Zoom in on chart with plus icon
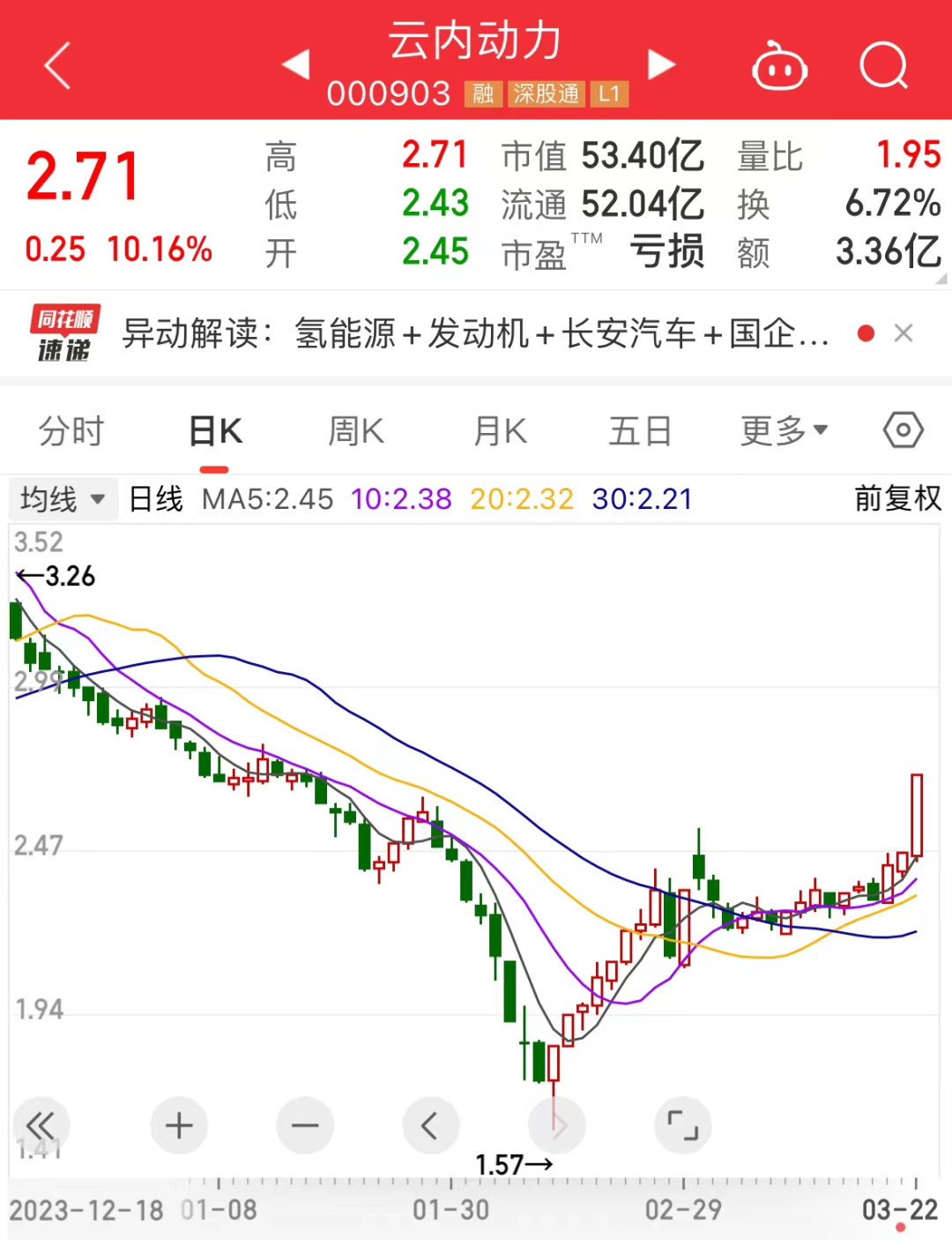The height and width of the screenshot is (1240, 952). point(179,1125)
